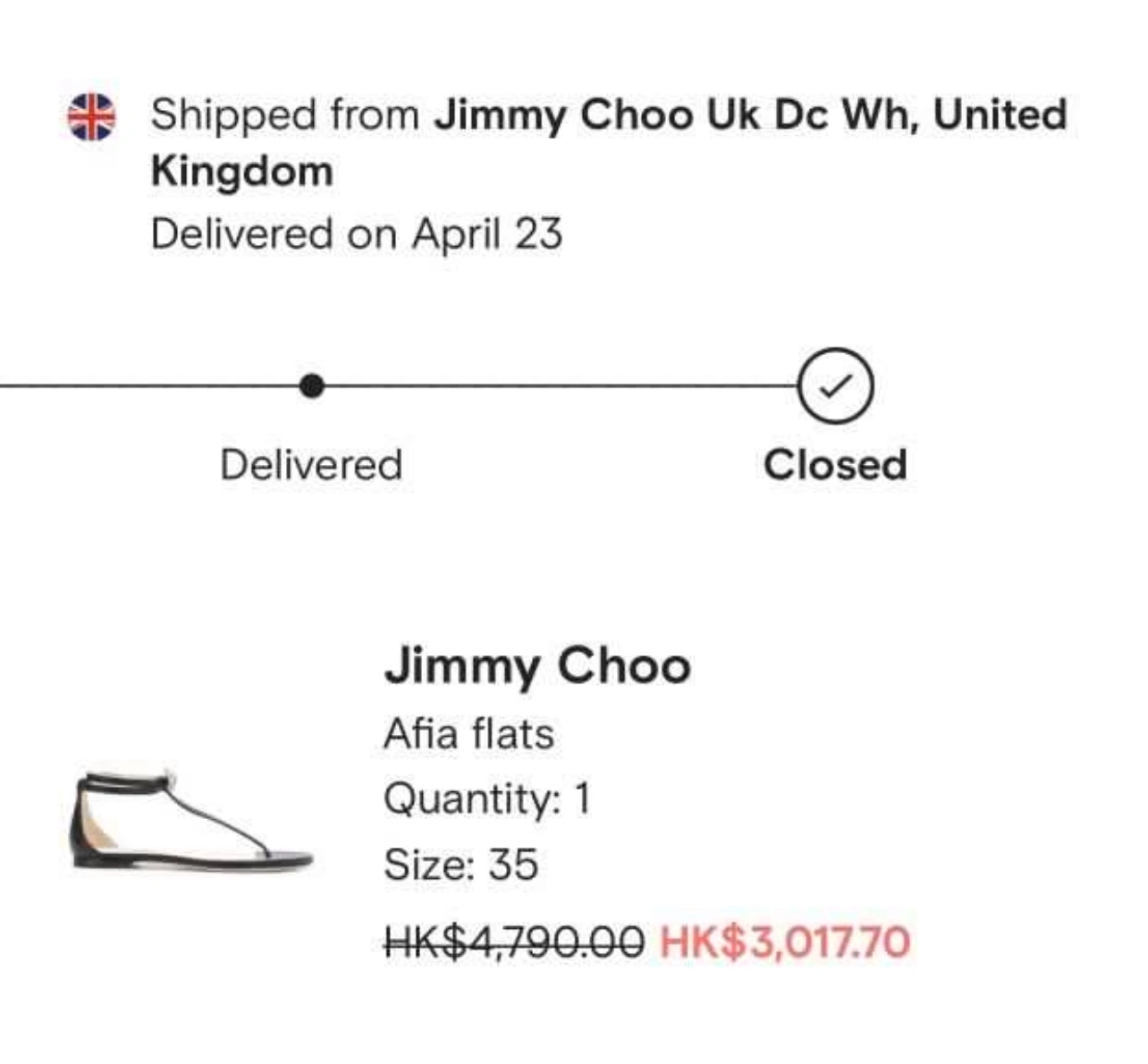
Task: Open the Jimmy Choo Afia flats product image
Action: pos(190,820)
